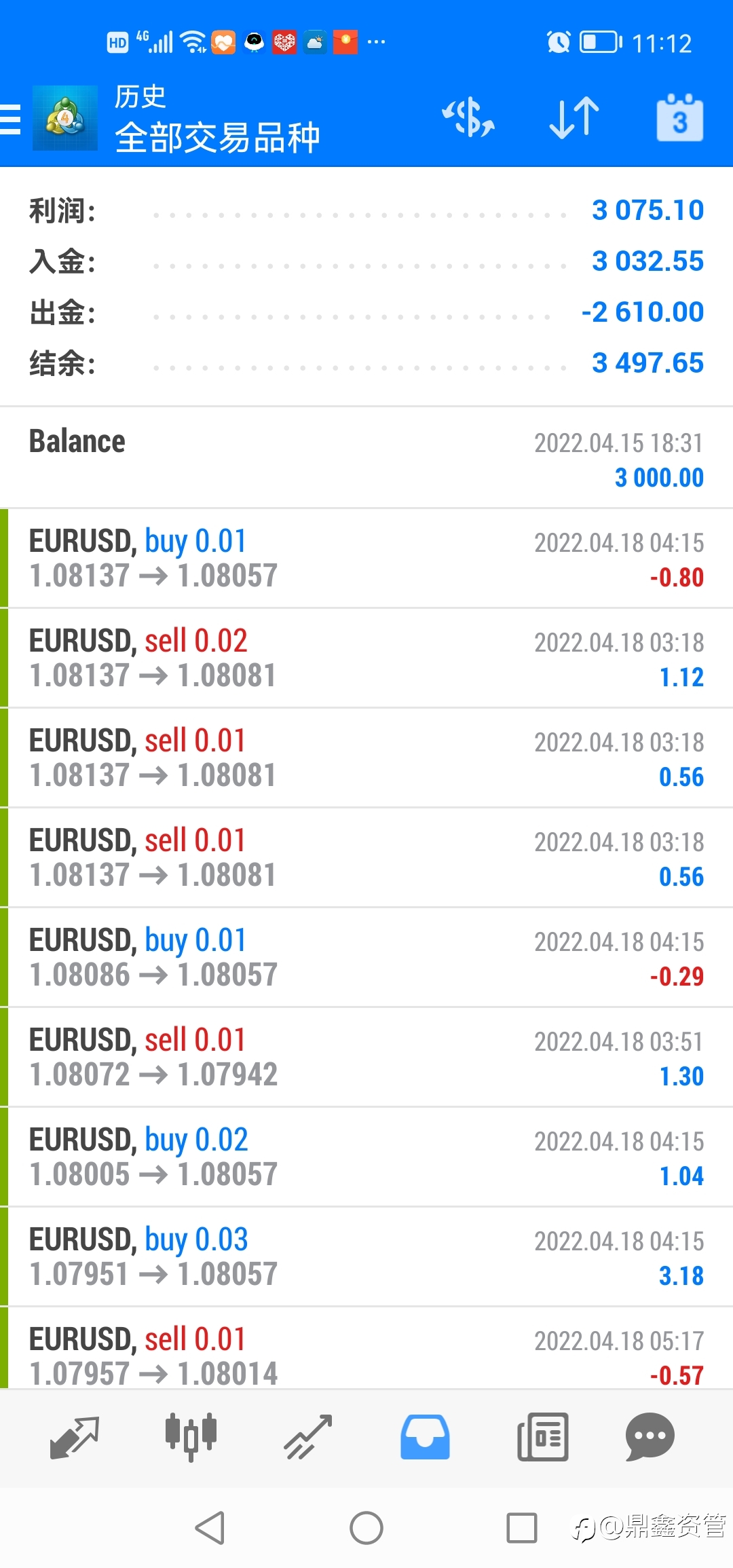Open the chat messages tab
Viewport: 733px width, 1568px height.
point(650,1438)
